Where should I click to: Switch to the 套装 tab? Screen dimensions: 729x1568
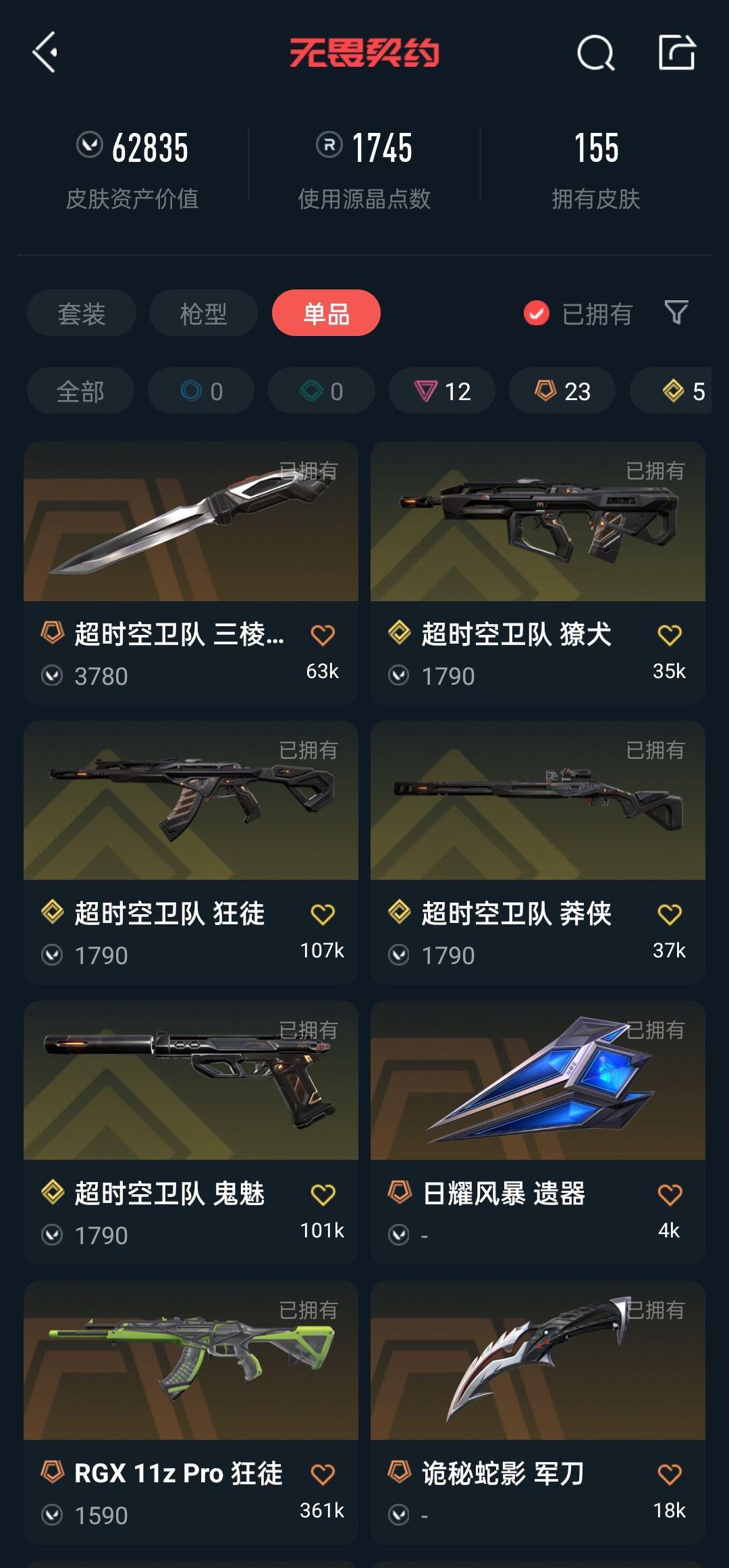click(81, 313)
